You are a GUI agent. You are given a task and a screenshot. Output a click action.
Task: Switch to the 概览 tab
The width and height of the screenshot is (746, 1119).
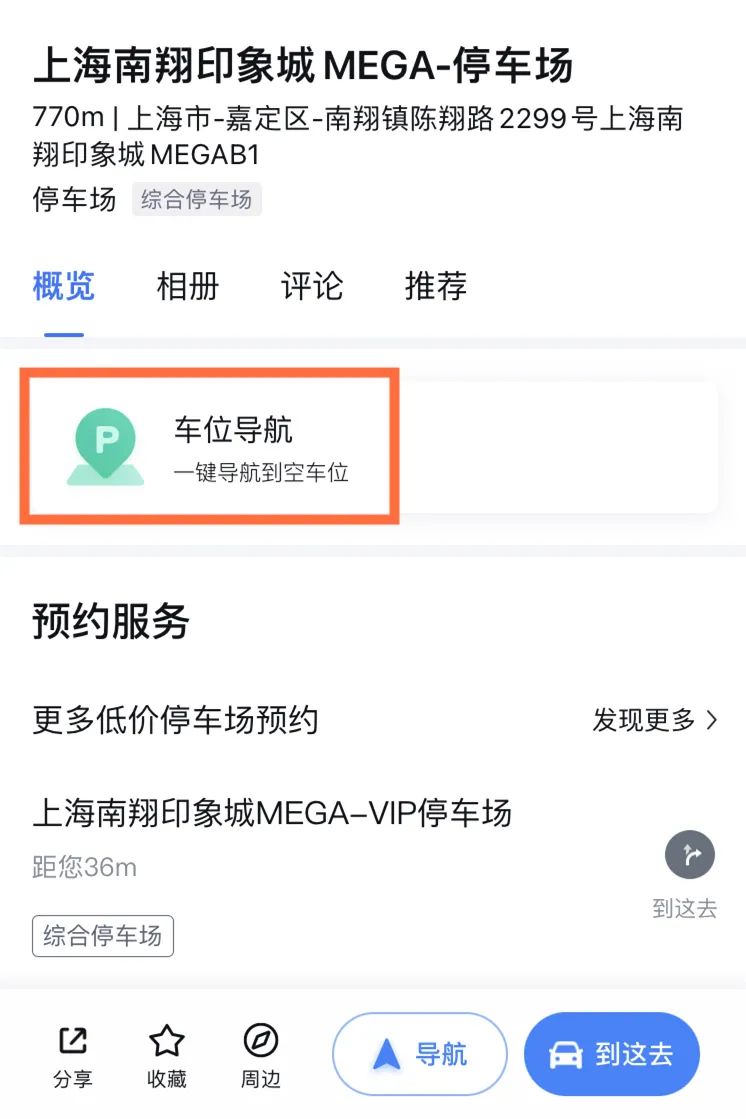click(64, 287)
